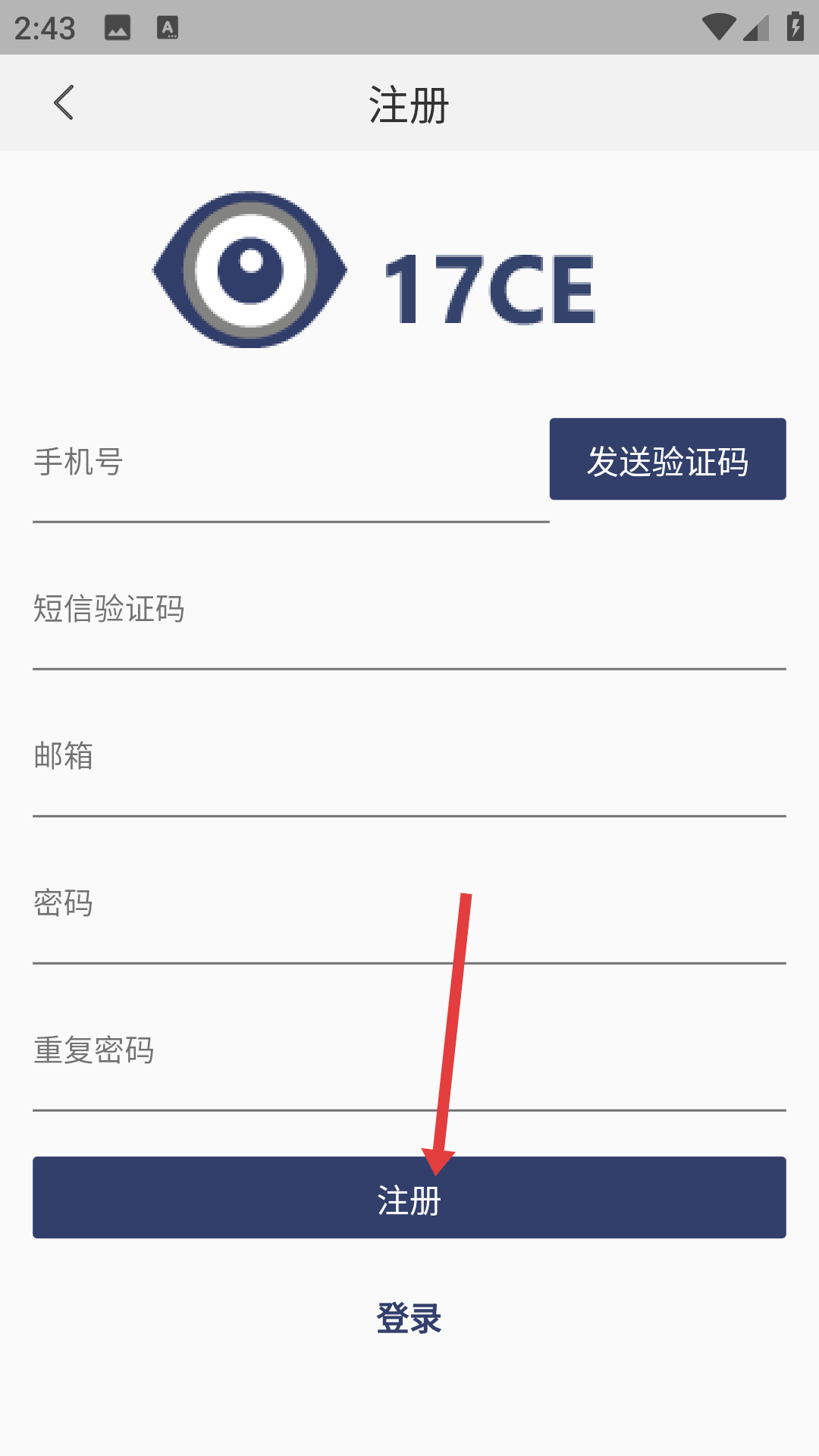Tap the 邮箱 email field
The width and height of the screenshot is (819, 1456).
[x=409, y=757]
